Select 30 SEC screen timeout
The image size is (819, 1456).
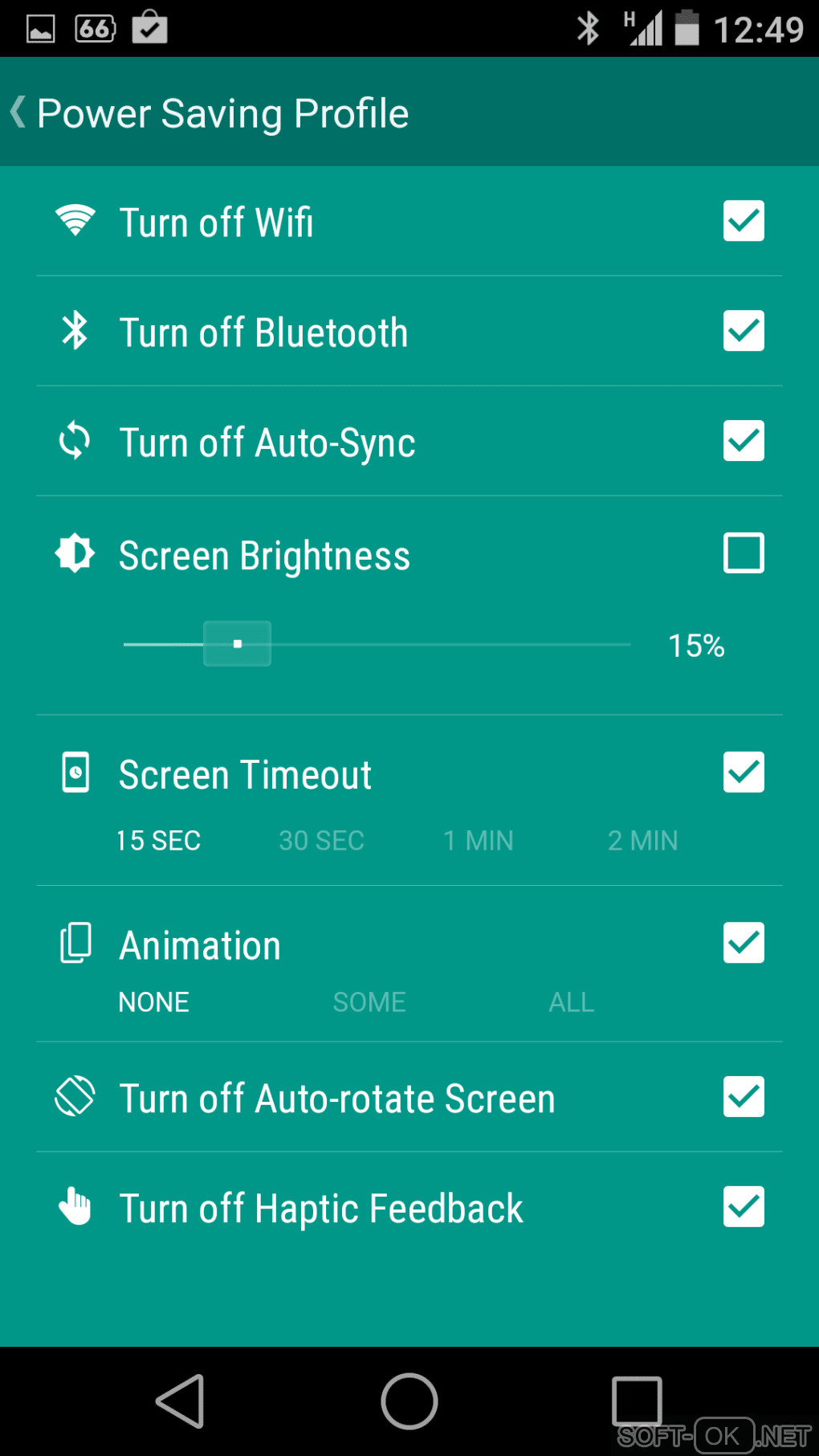coord(321,841)
